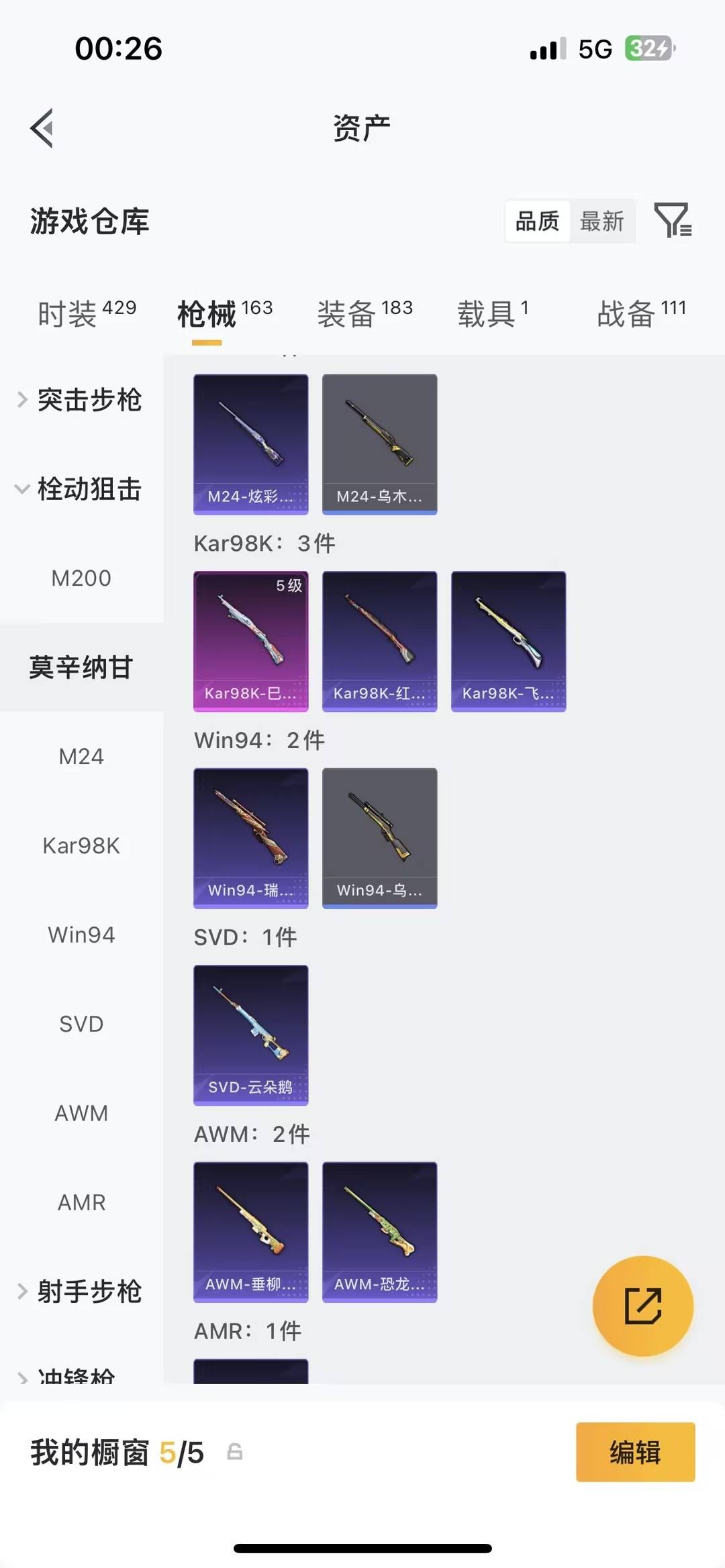Image resolution: width=725 pixels, height=1568 pixels.
Task: Select the M24-炫彩 weapon thumbnail
Action: (x=250, y=443)
